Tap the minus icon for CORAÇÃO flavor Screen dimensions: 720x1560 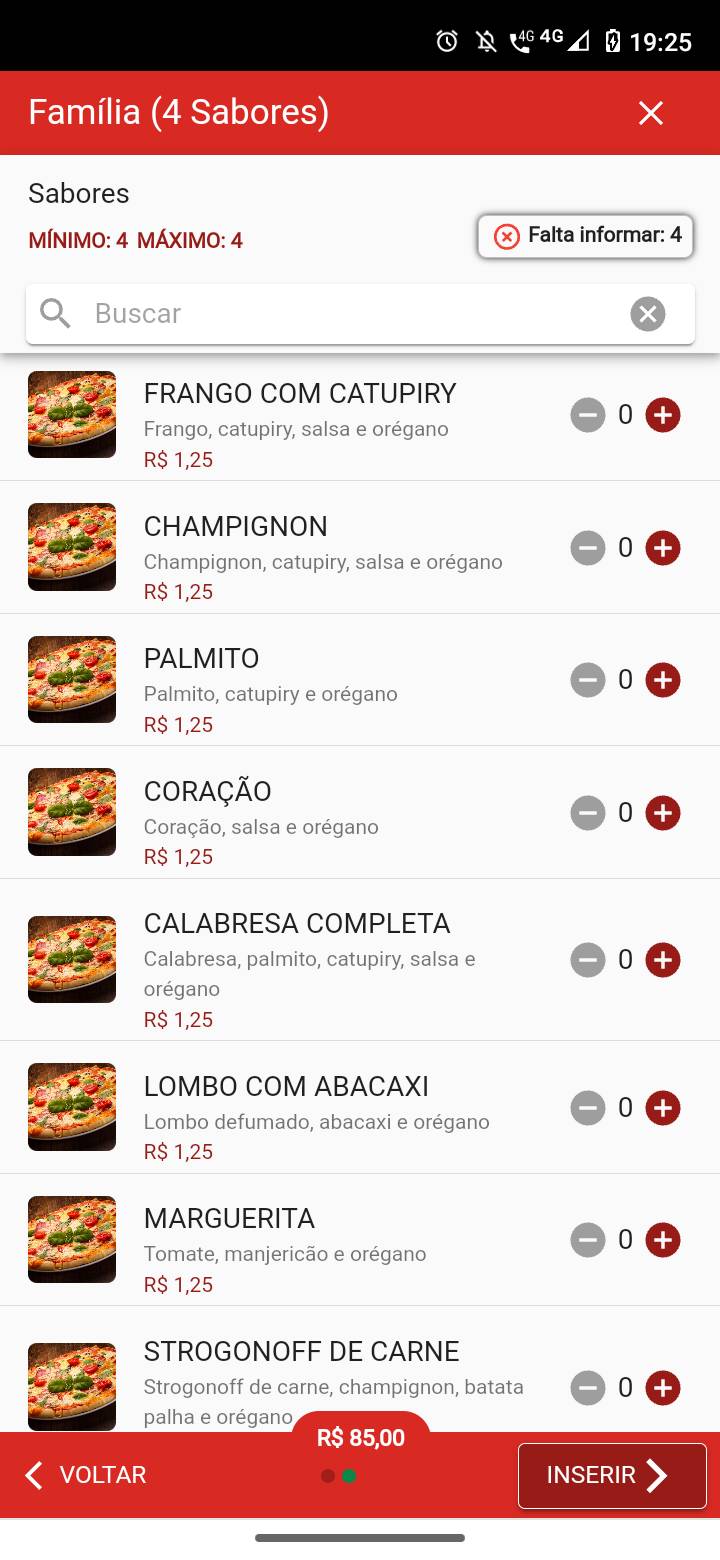587,812
